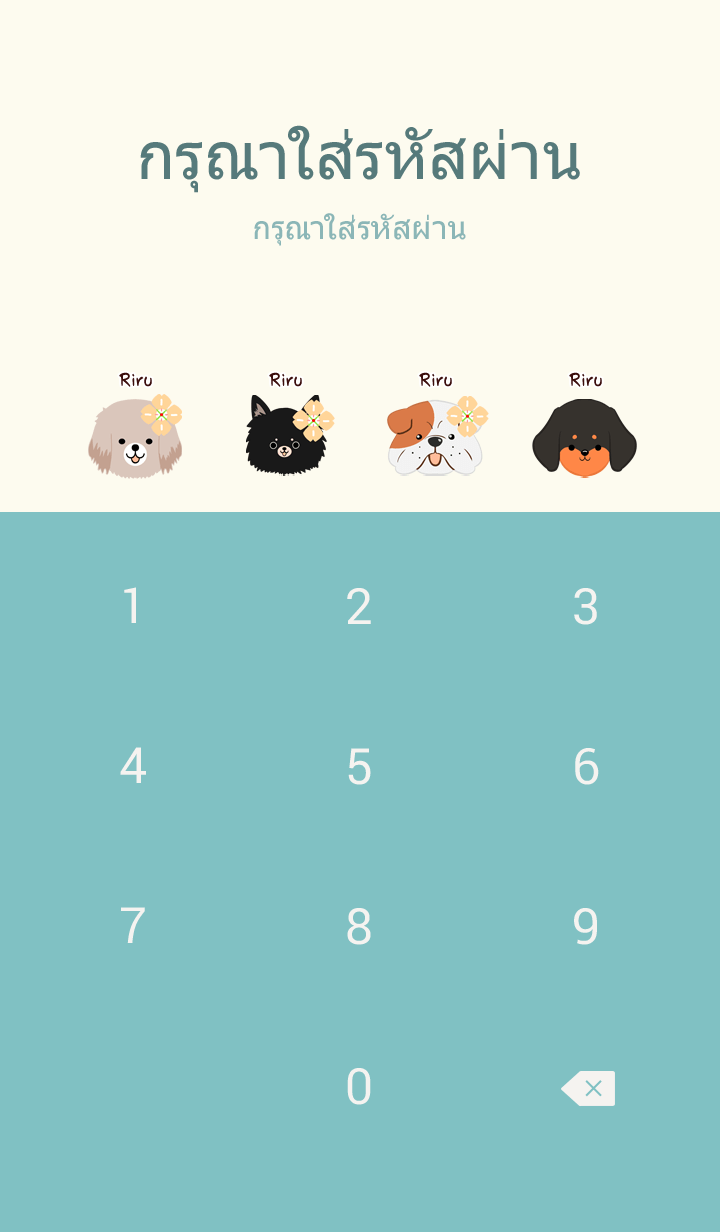This screenshot has width=720, height=1232.
Task: Tap the number 0 key
Action: (x=359, y=1087)
